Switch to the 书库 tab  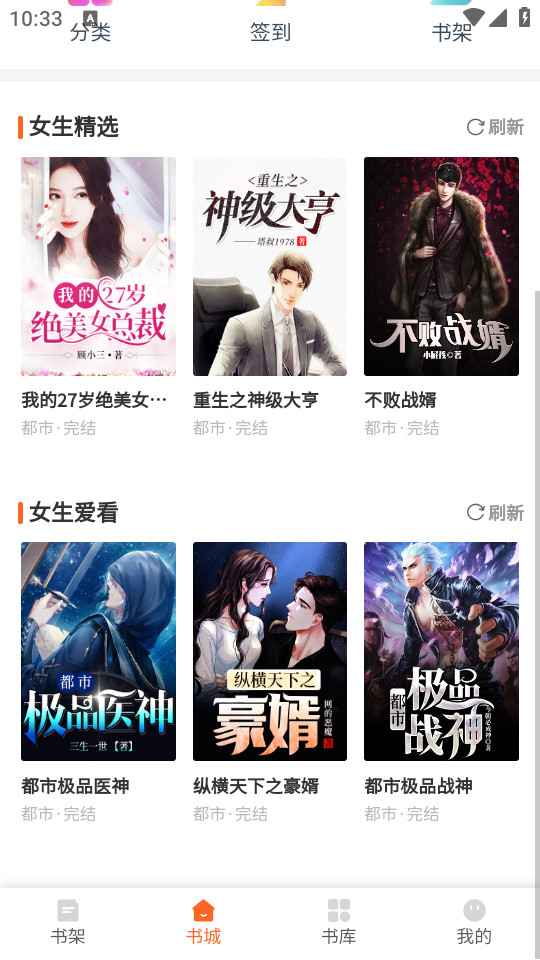click(339, 923)
